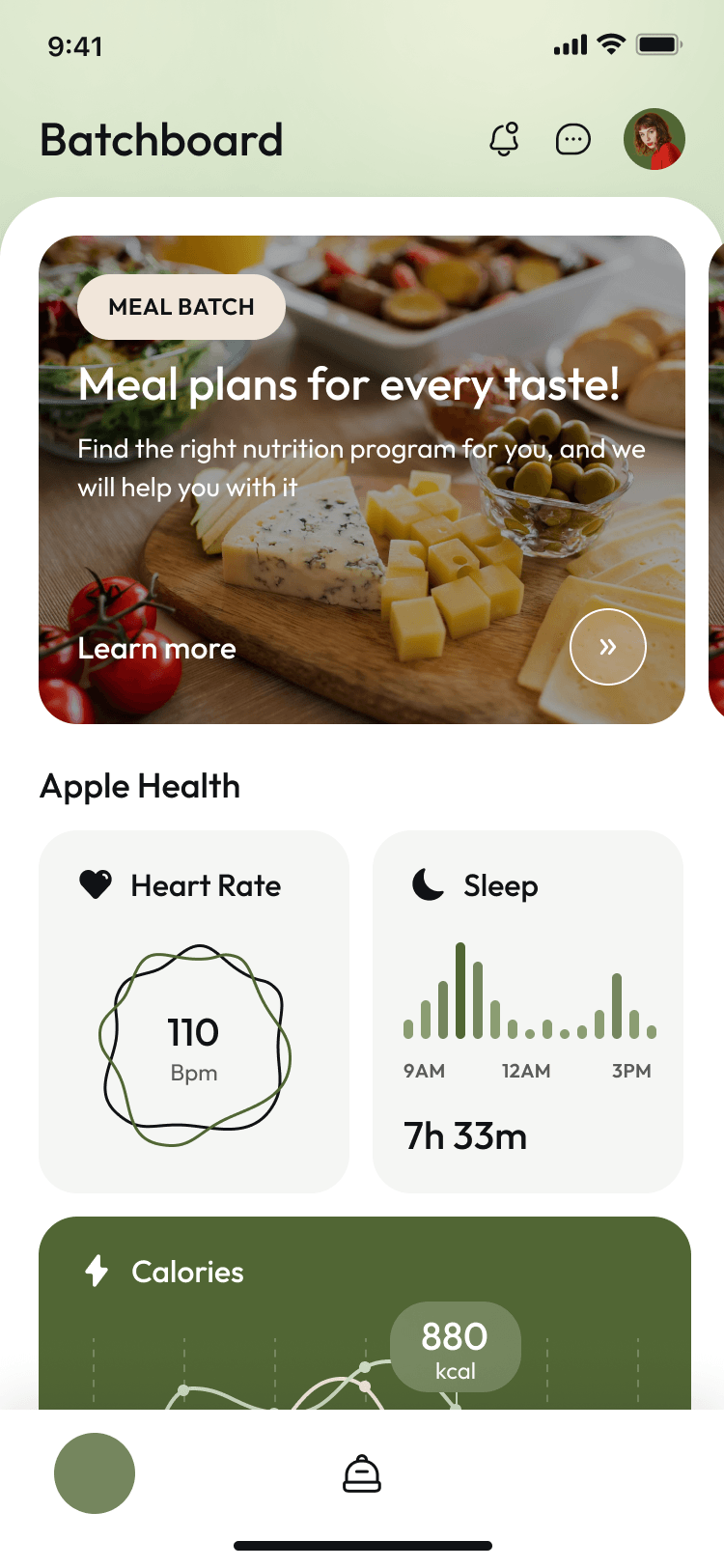This screenshot has width=724, height=1568.
Task: Open the notifications bell icon
Action: pos(504,139)
